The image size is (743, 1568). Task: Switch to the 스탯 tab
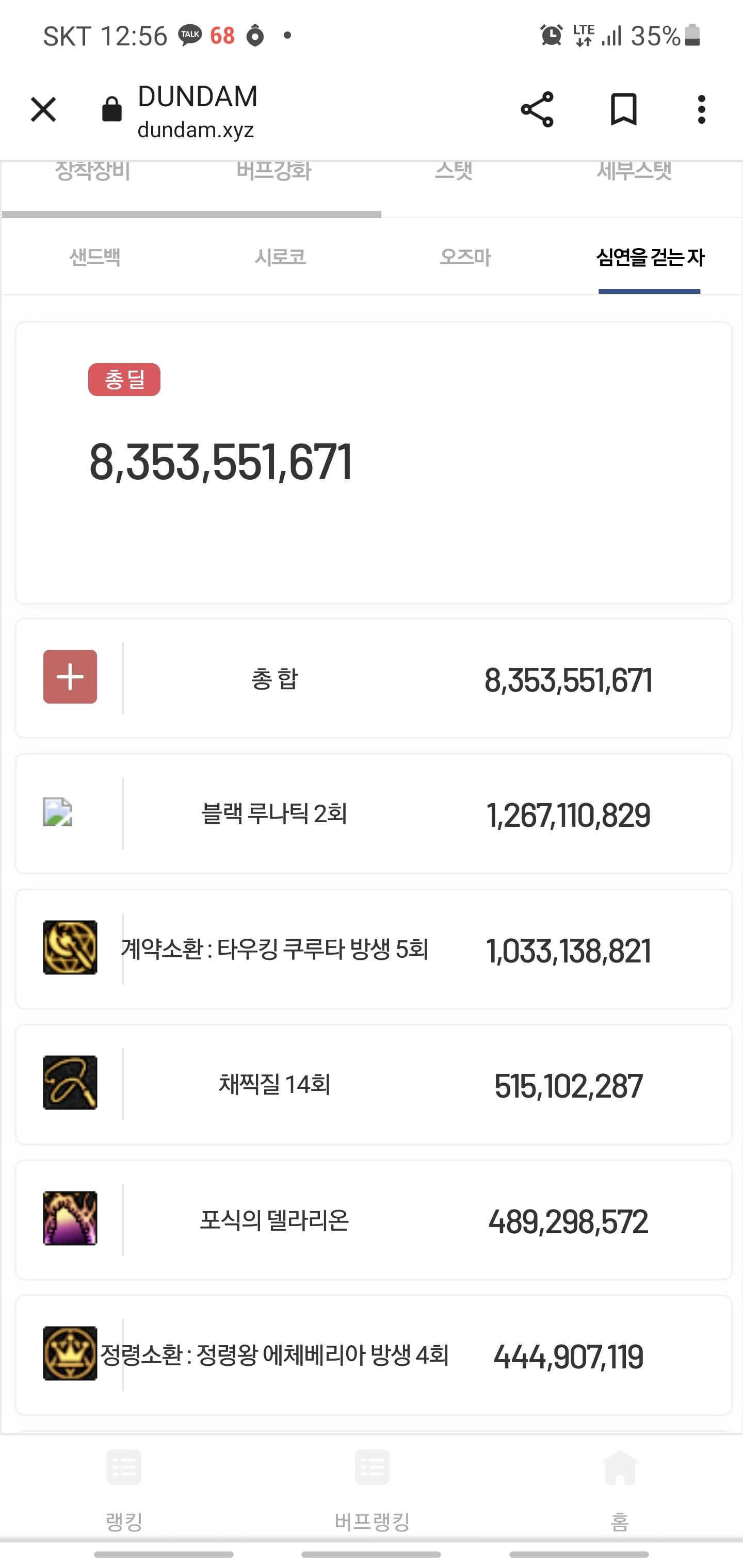tap(454, 171)
